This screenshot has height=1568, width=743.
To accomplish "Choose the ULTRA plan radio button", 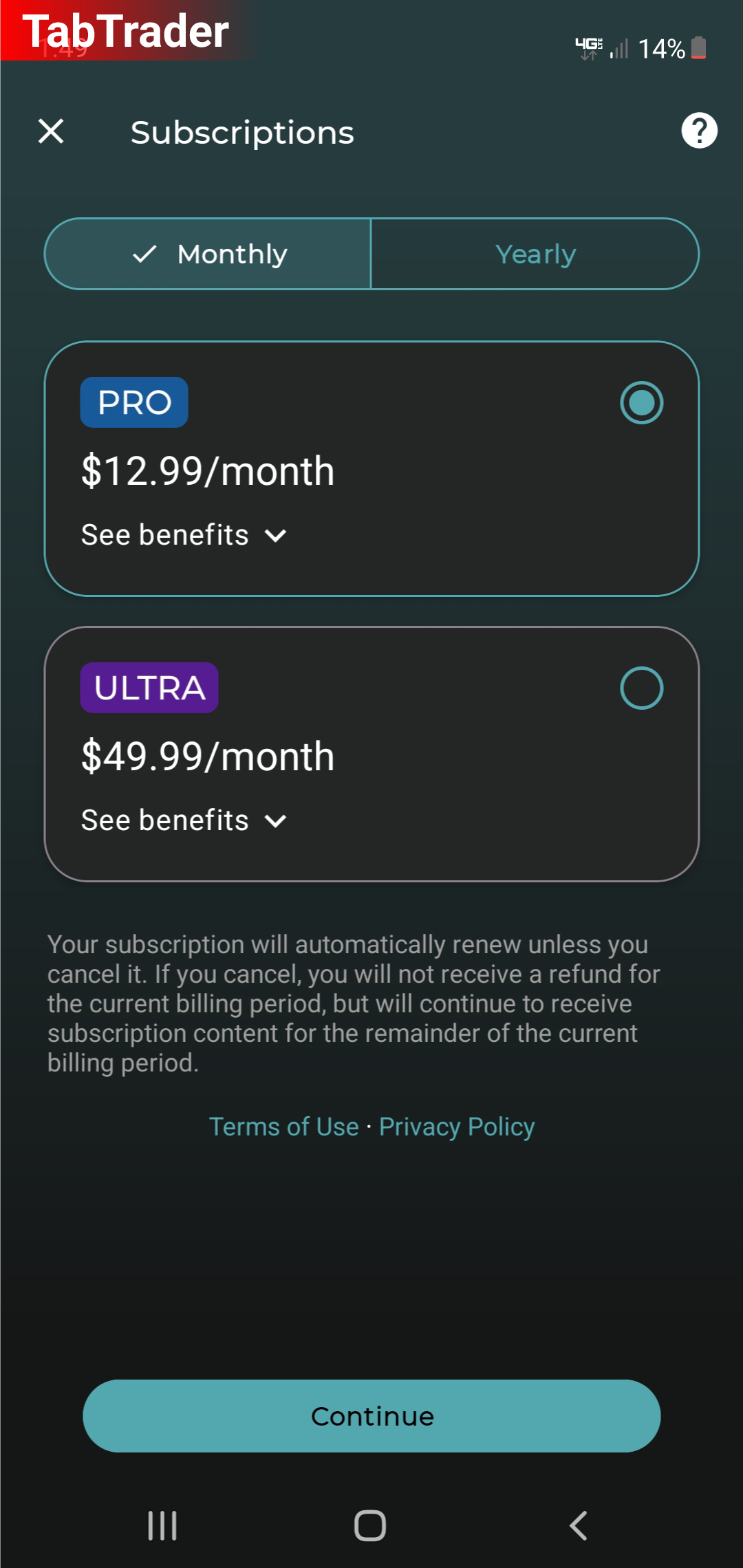I will tap(641, 688).
